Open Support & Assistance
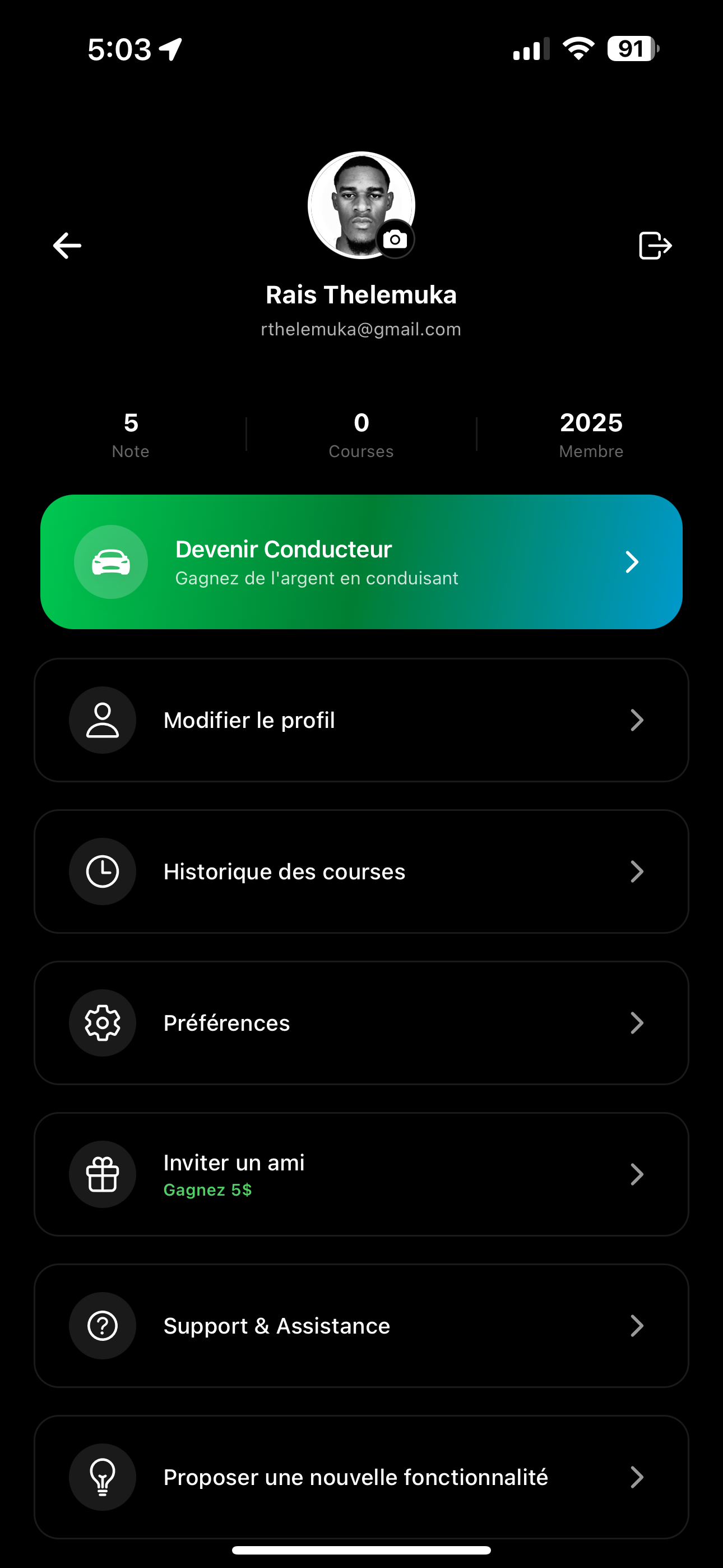Screen dimensions: 723x1568 pyautogui.click(x=361, y=1326)
